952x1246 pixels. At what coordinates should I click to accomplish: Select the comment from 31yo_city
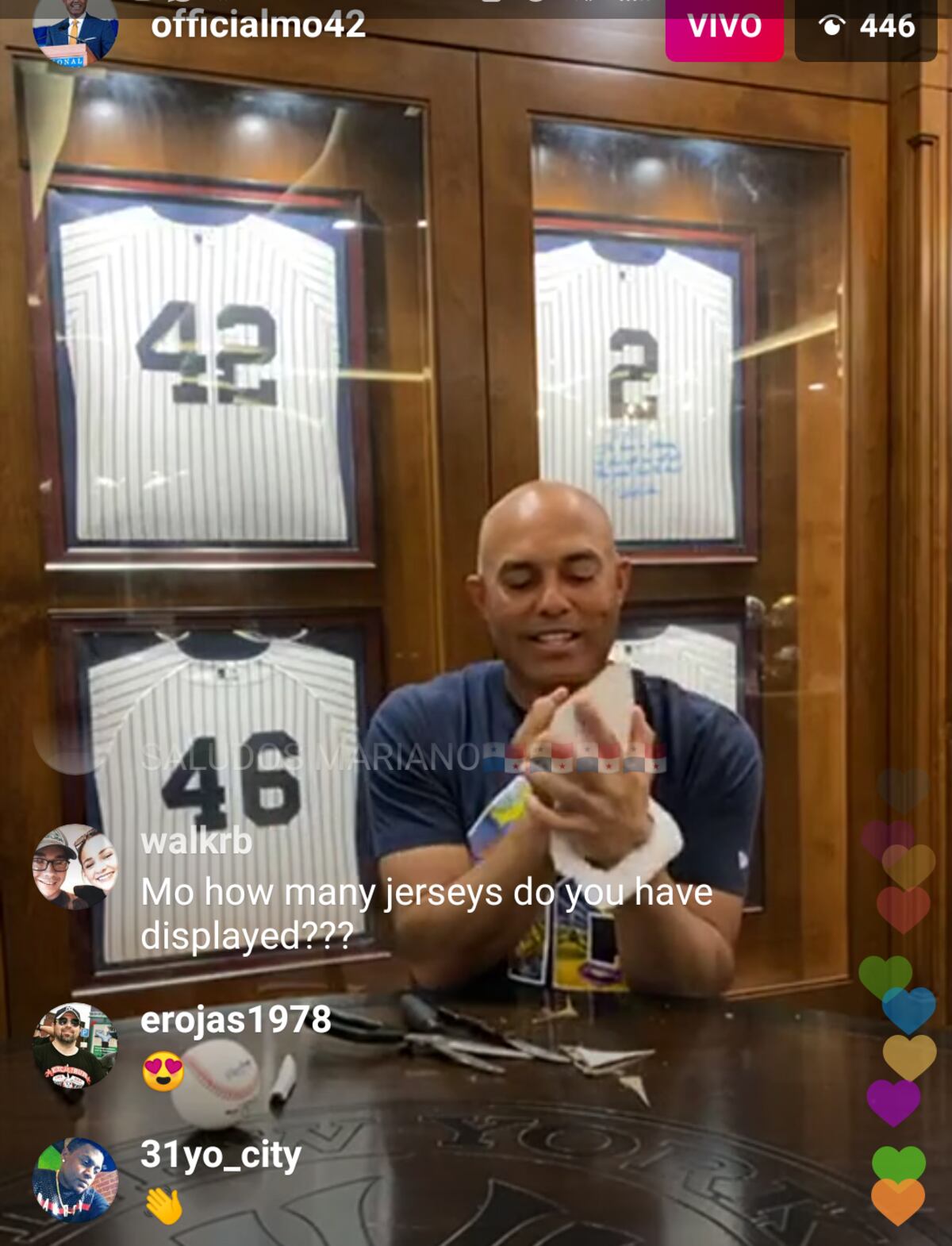221,1181
